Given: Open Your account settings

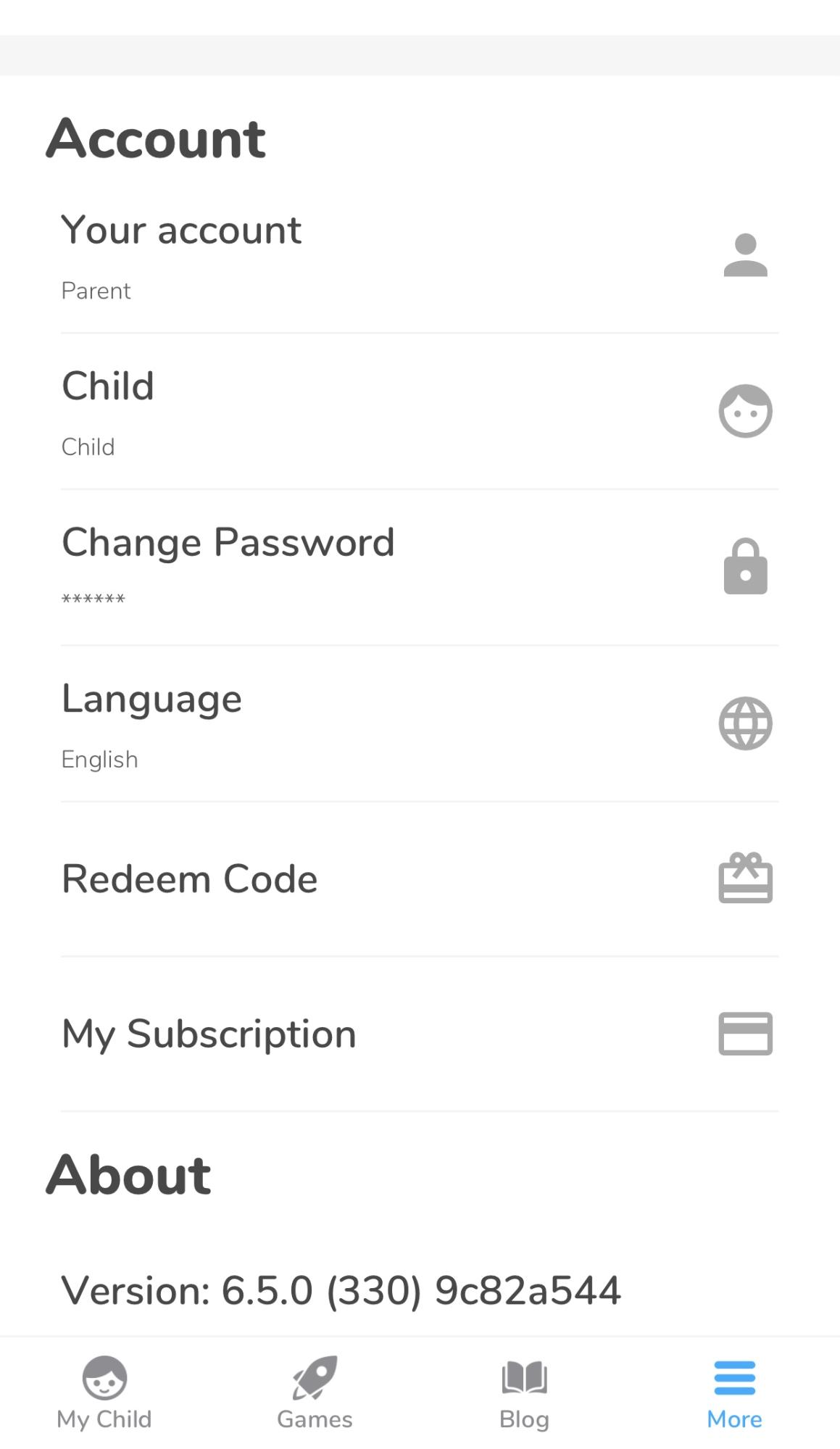Looking at the screenshot, I should (x=419, y=256).
